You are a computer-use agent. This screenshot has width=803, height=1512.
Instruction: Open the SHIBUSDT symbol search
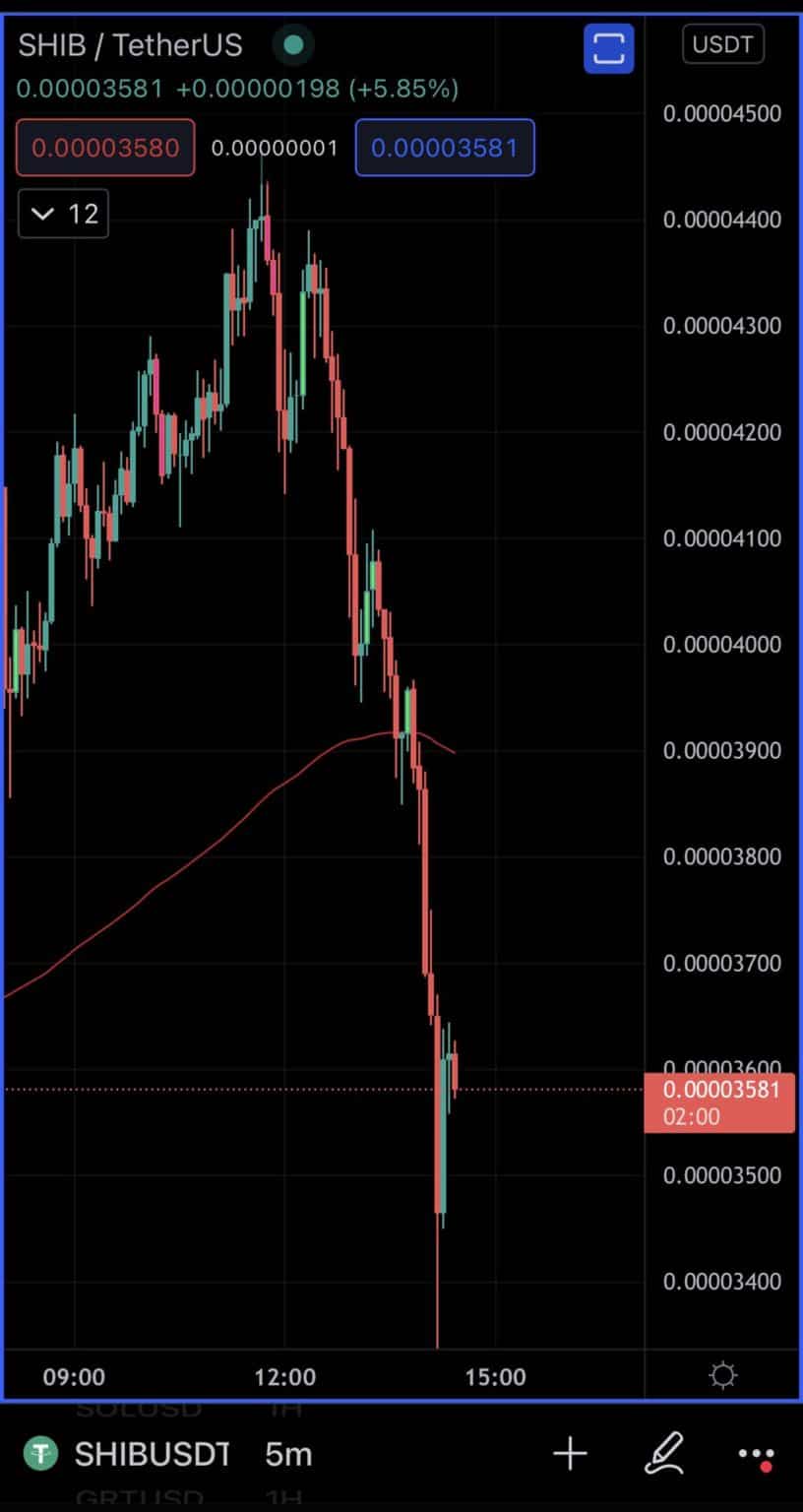[x=127, y=1453]
